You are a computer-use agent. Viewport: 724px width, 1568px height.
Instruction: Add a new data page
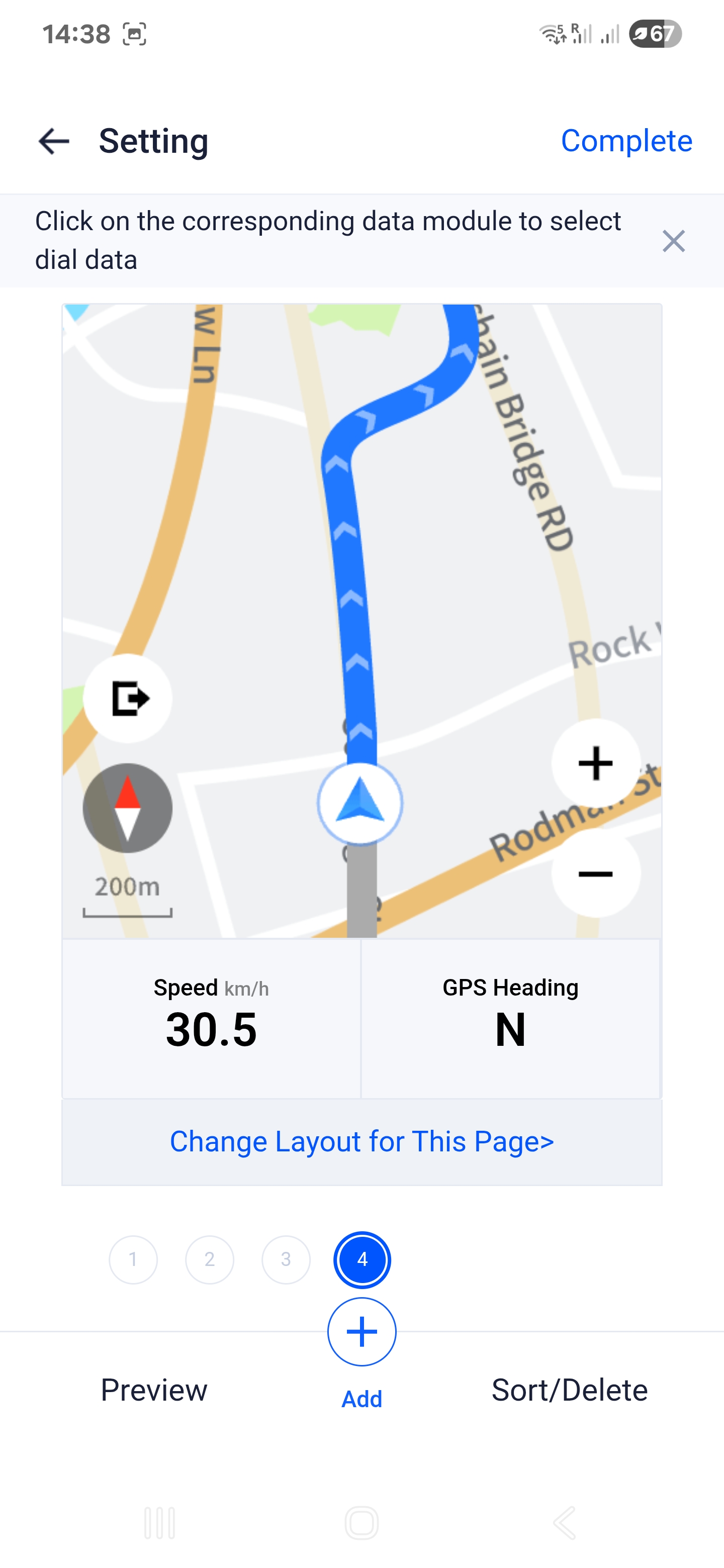[x=361, y=1333]
